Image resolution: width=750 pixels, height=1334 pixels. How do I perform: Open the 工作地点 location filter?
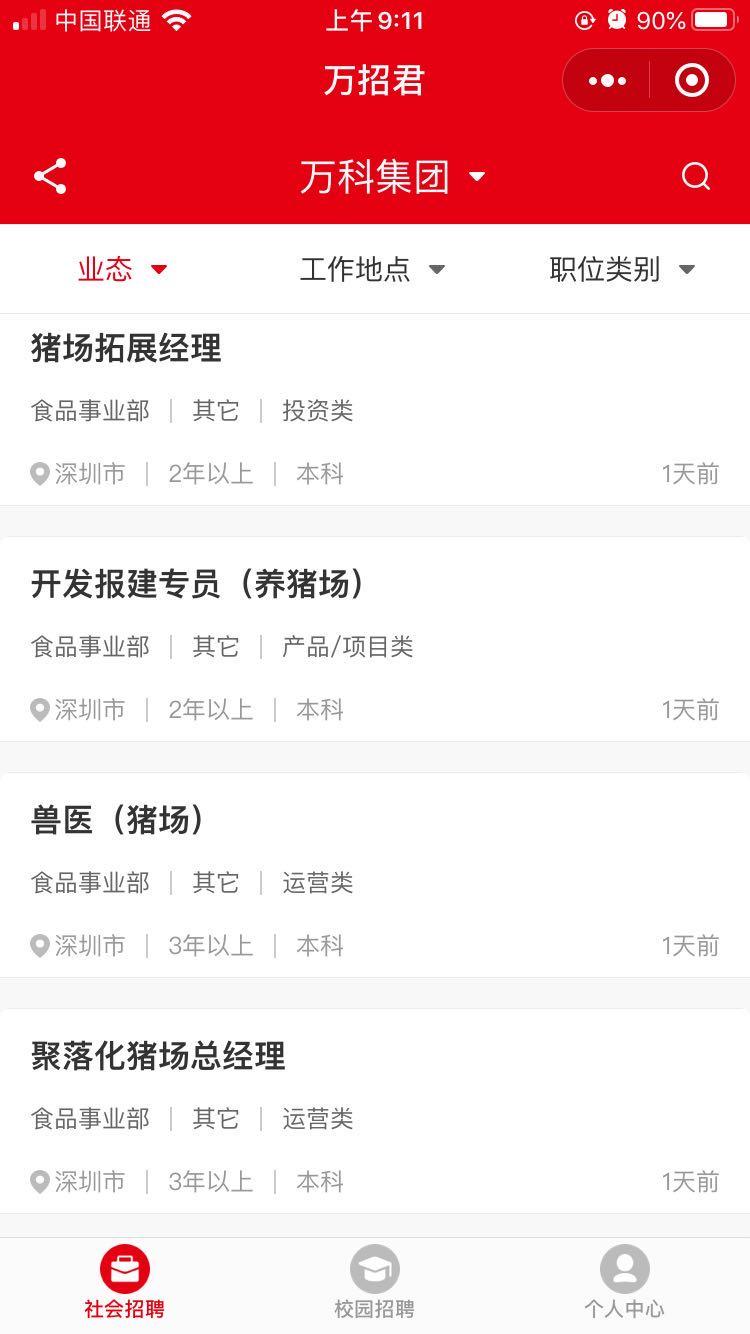[372, 269]
